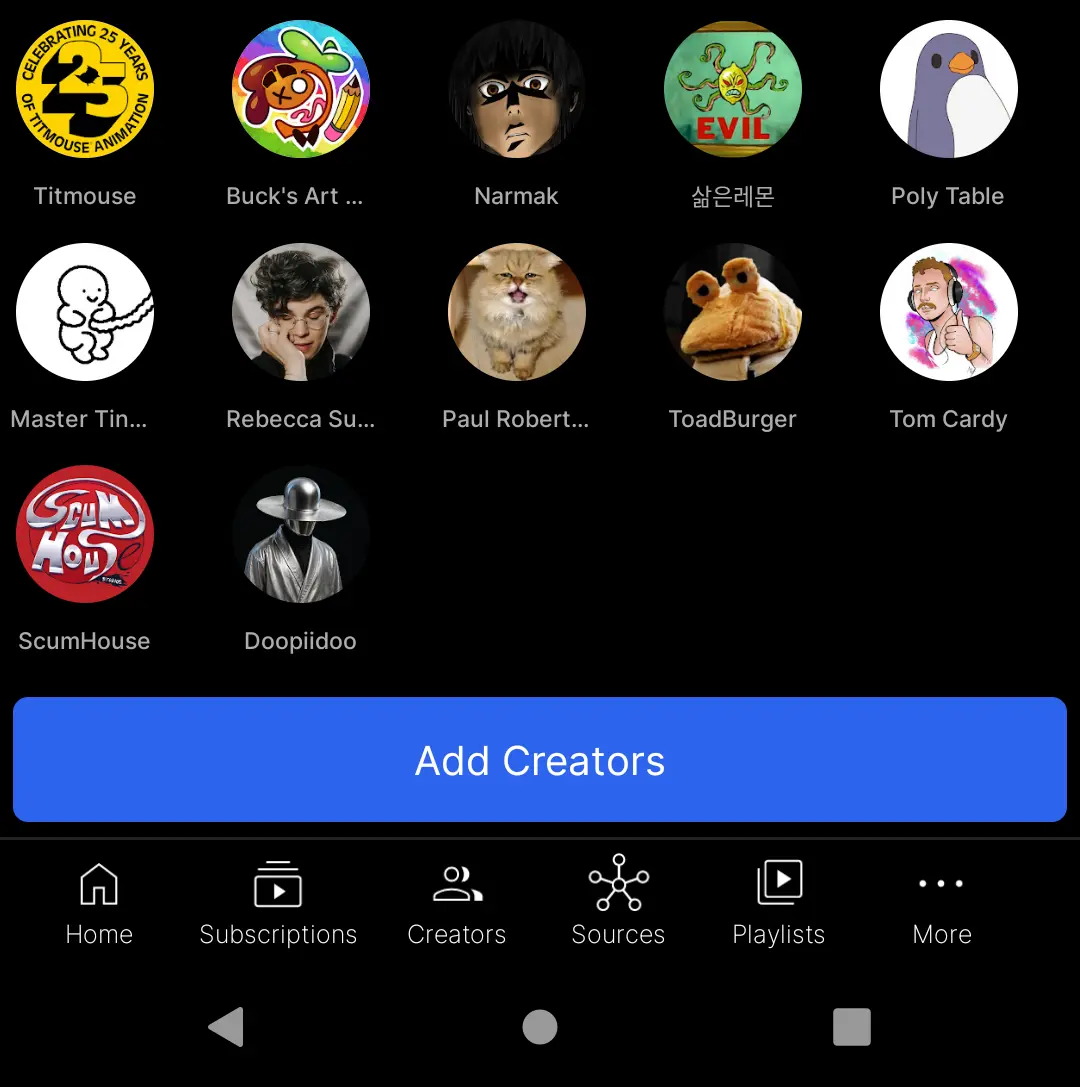
Task: Open the Titmouse creator channel
Action: pos(85,90)
